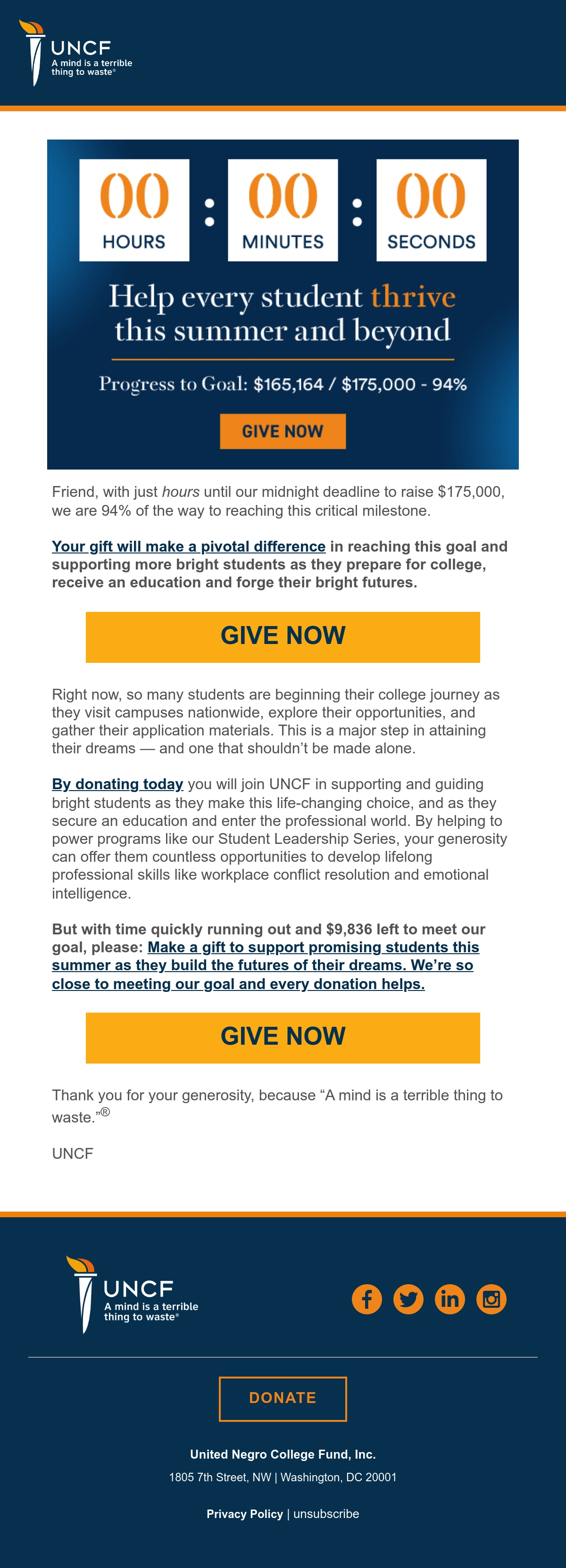Open 'Your gift will make a pivotal difference' link

pos(189,546)
